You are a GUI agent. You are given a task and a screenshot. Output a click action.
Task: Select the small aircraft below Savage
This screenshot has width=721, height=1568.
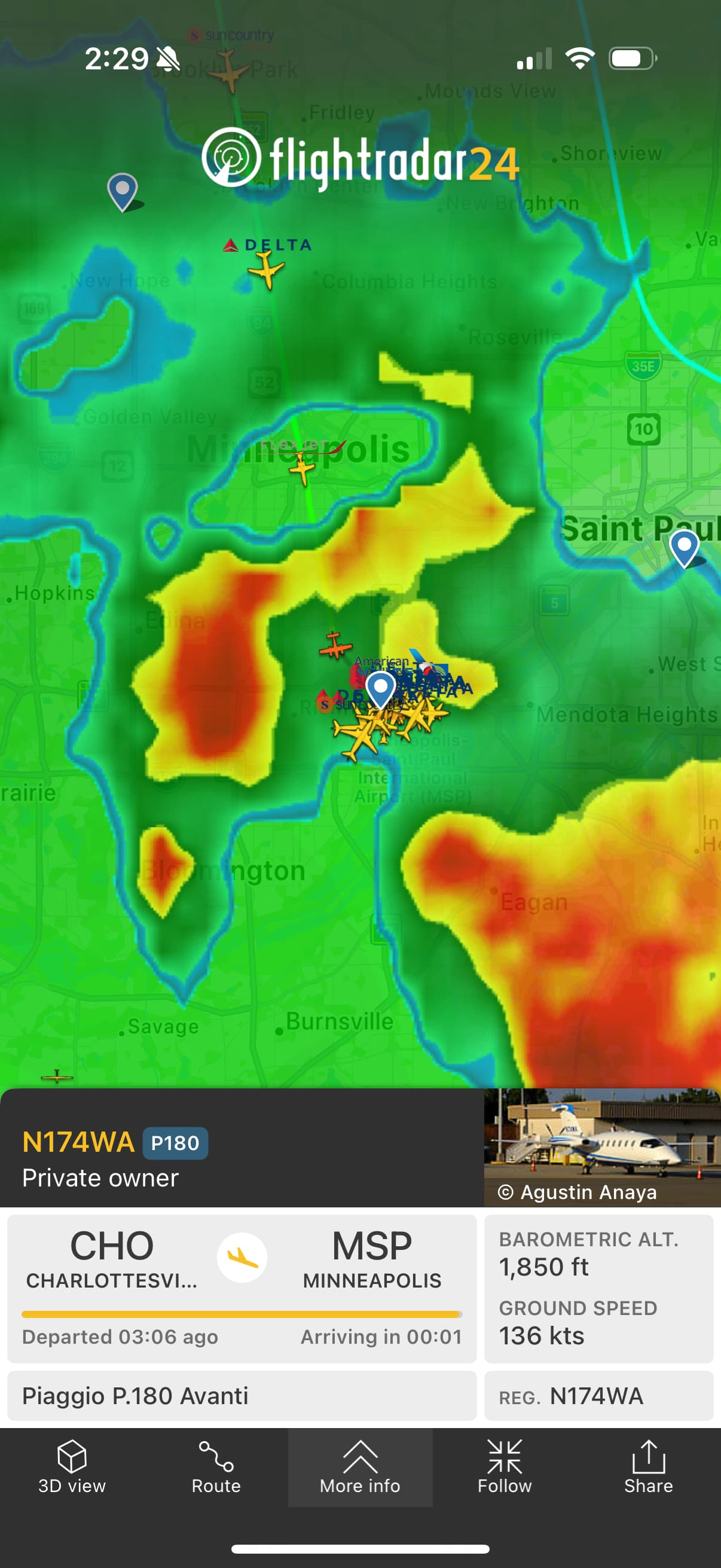tap(57, 1078)
